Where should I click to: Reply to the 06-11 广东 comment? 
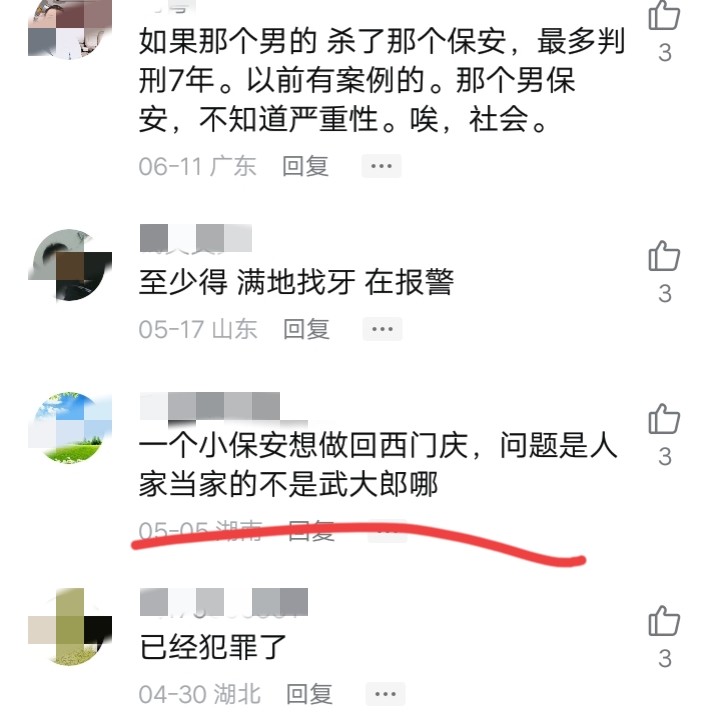pos(305,166)
